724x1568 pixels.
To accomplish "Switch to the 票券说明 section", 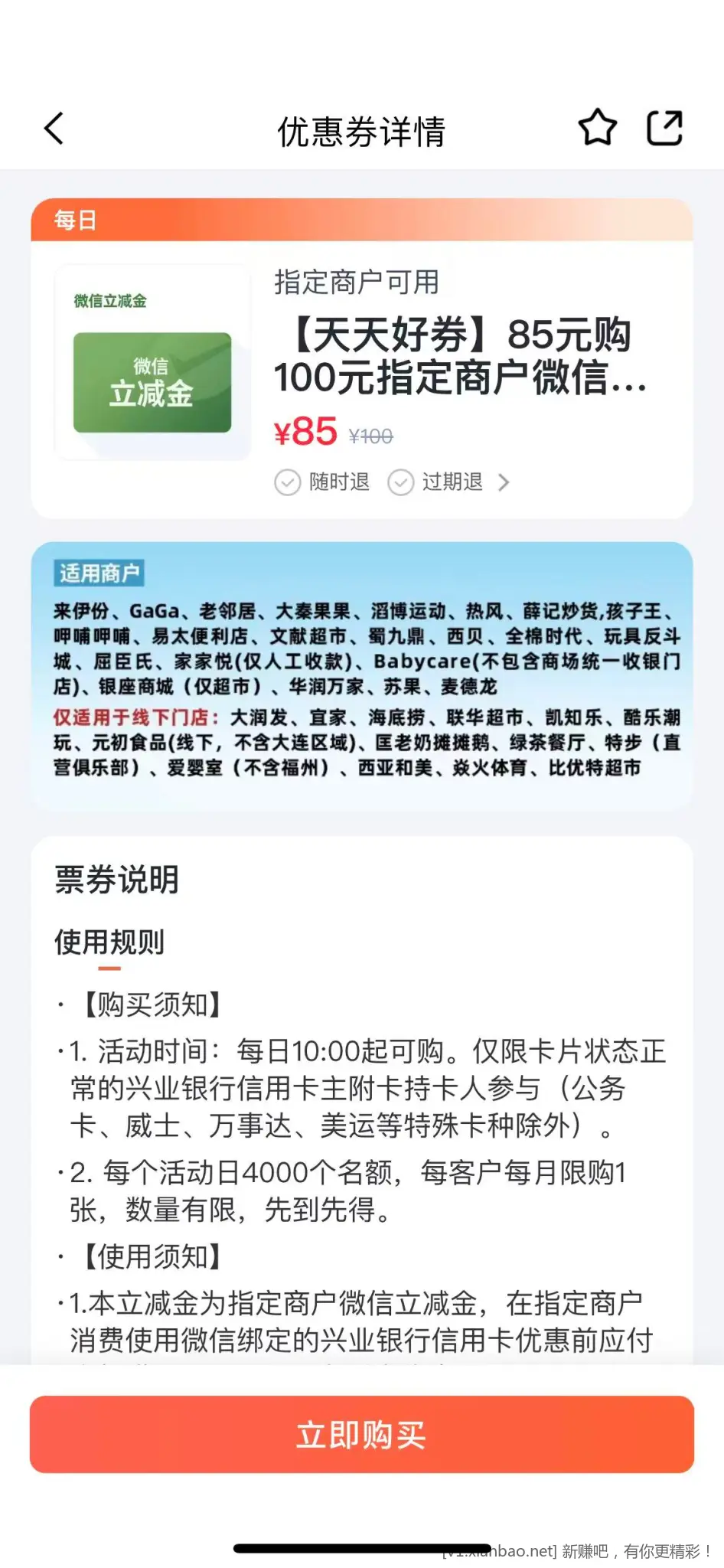I will (x=116, y=879).
